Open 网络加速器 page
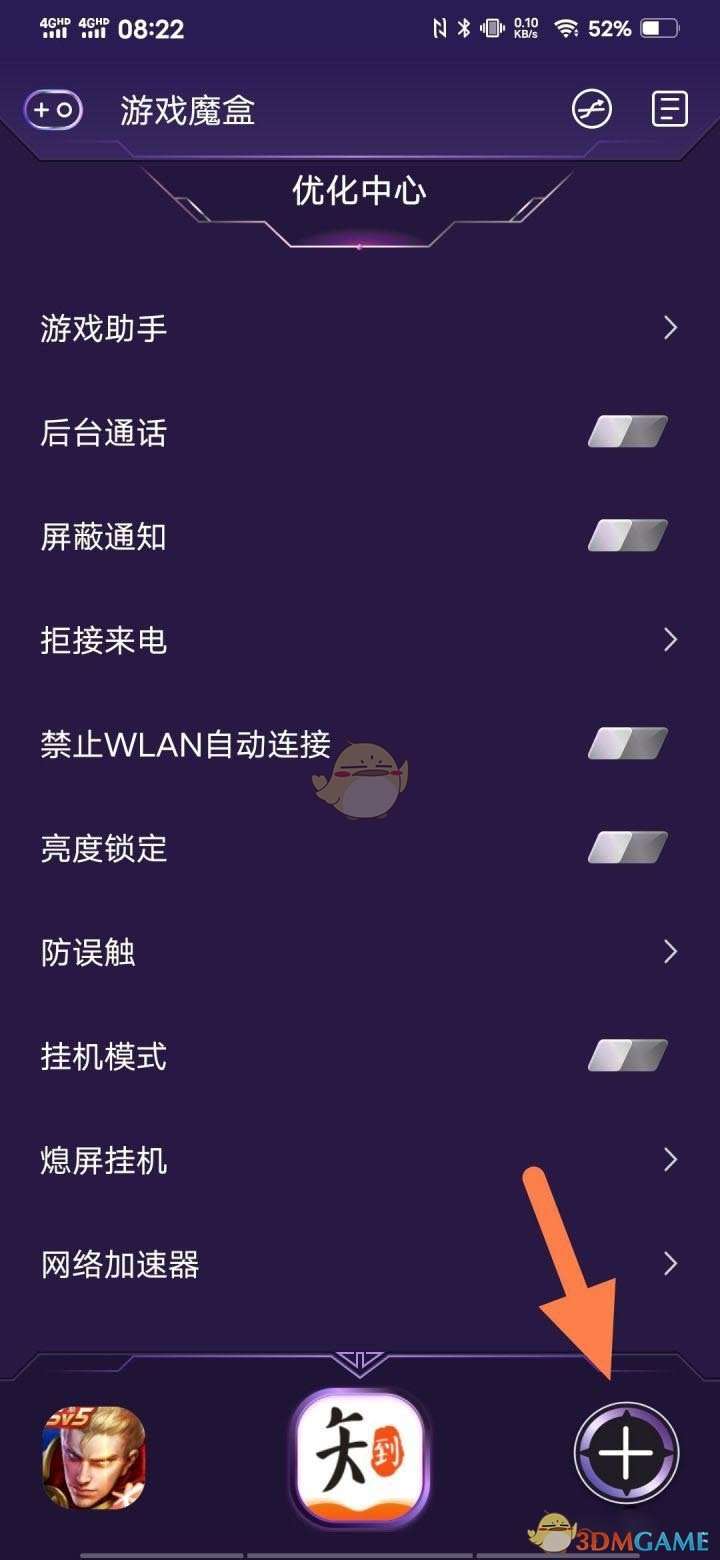Image resolution: width=720 pixels, height=1560 pixels. click(360, 1264)
